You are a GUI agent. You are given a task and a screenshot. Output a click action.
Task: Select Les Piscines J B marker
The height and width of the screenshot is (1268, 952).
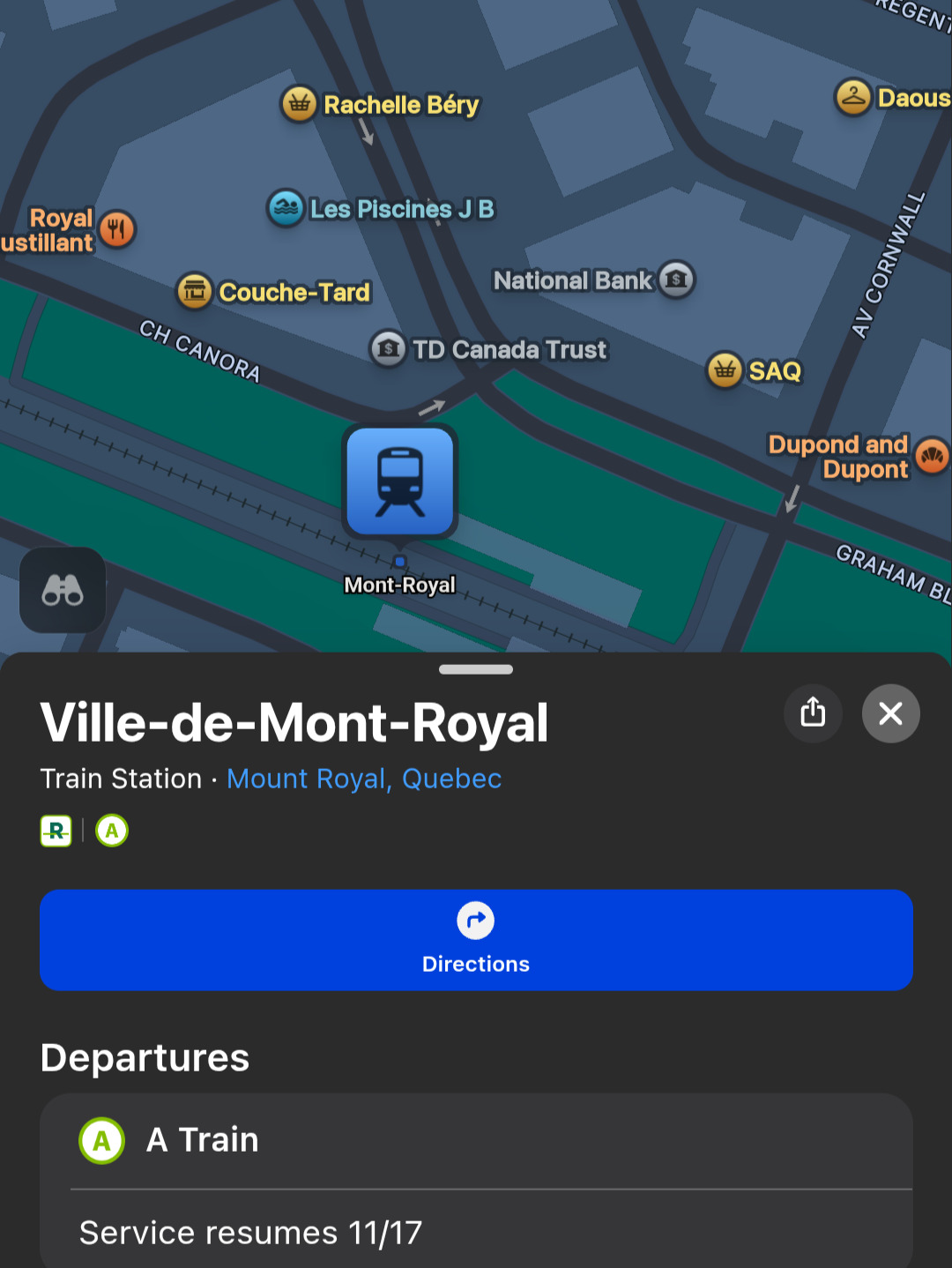(286, 209)
